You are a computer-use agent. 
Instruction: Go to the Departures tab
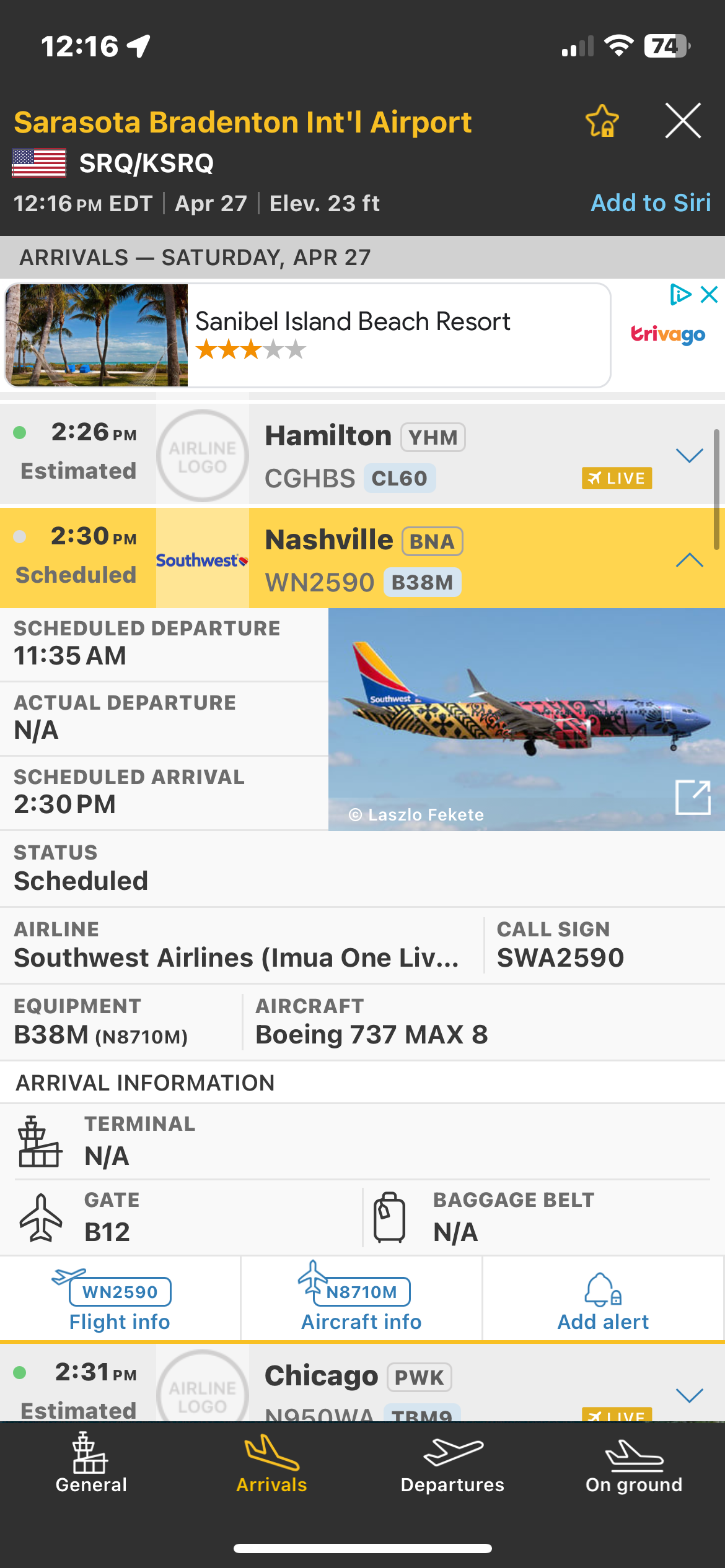[x=452, y=1465]
